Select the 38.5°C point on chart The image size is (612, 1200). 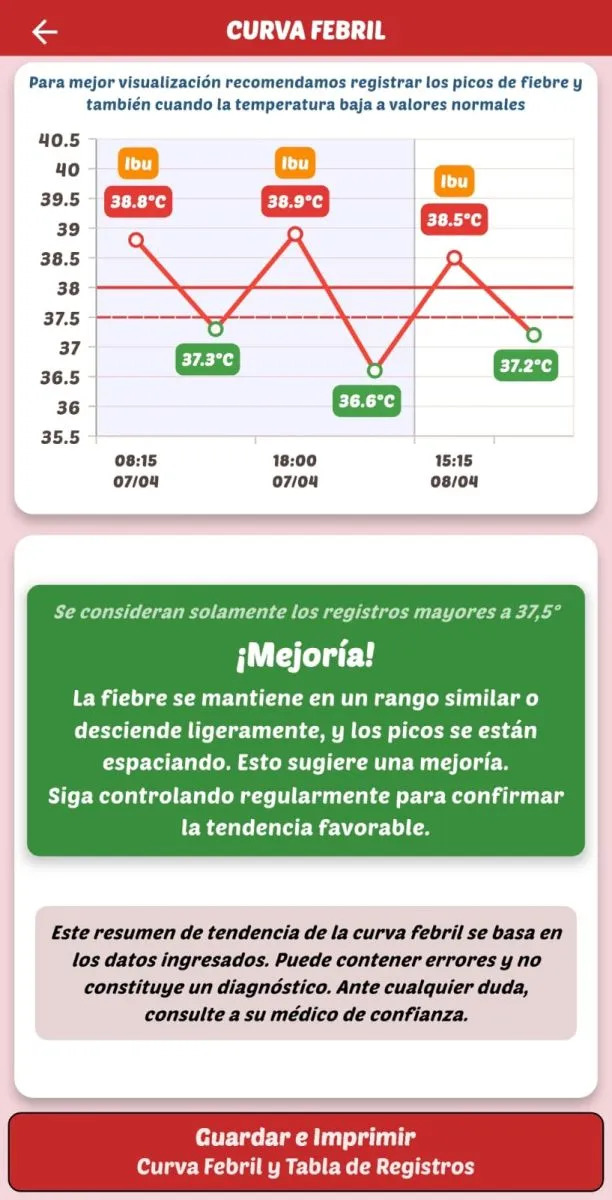tap(454, 258)
